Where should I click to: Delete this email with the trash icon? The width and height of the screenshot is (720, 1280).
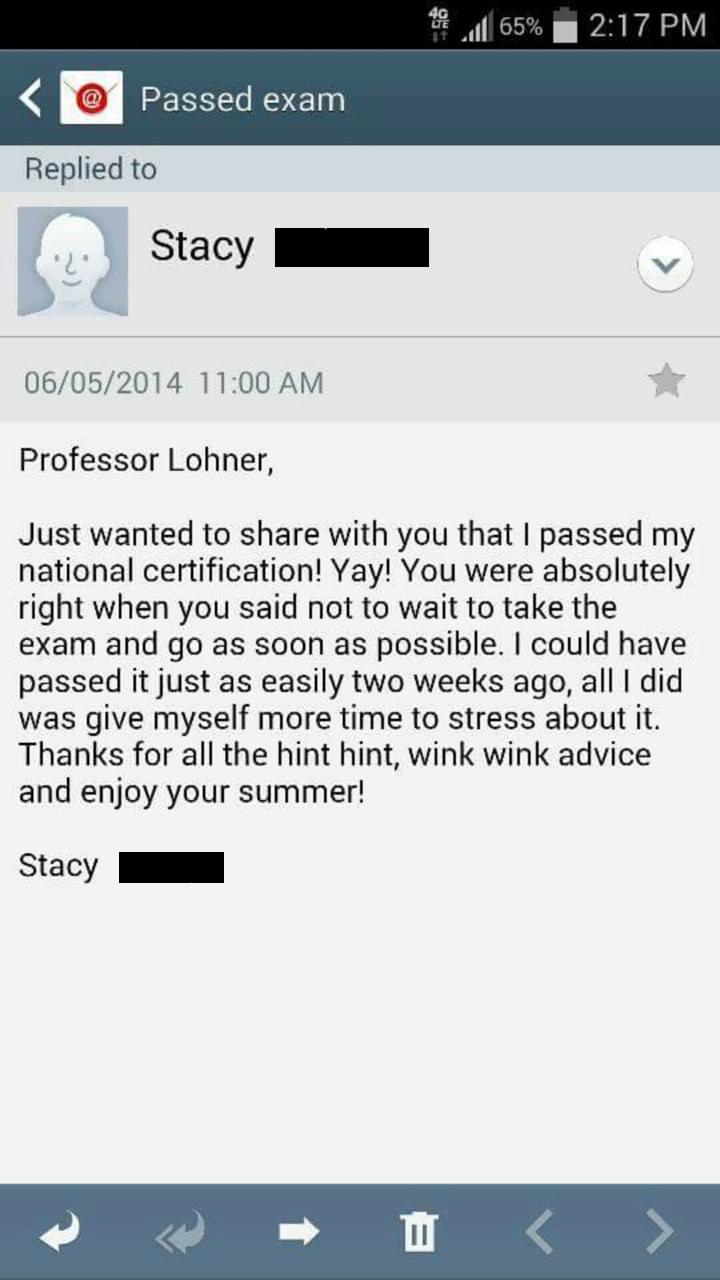[420, 1231]
